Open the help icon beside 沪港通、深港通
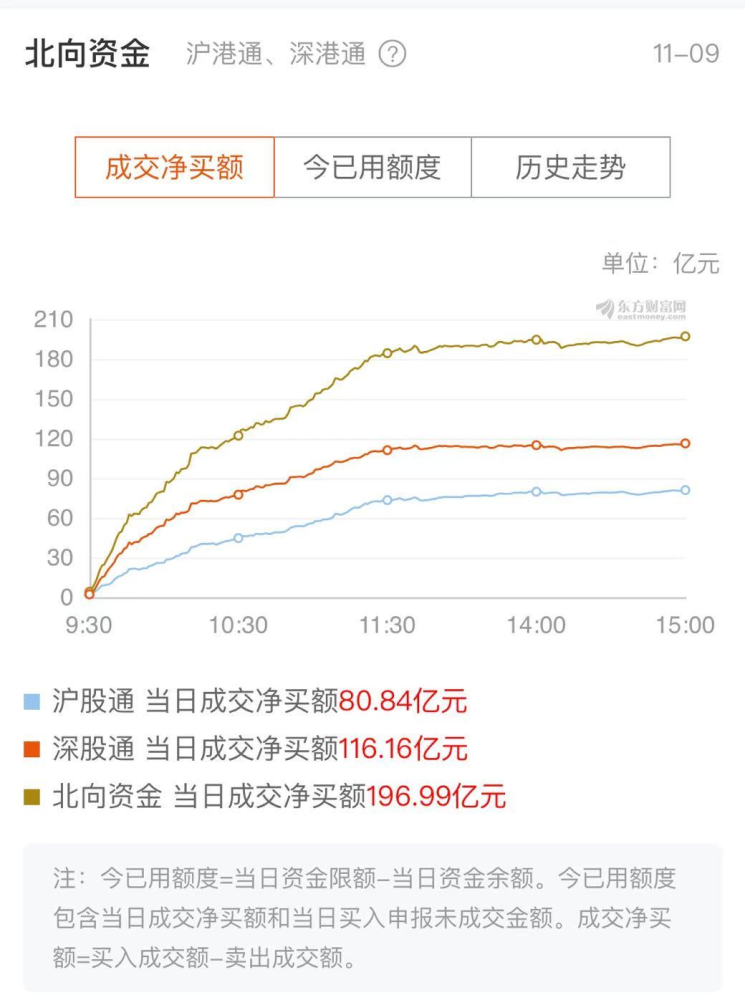Viewport: 745px width, 1000px height. 393,54
